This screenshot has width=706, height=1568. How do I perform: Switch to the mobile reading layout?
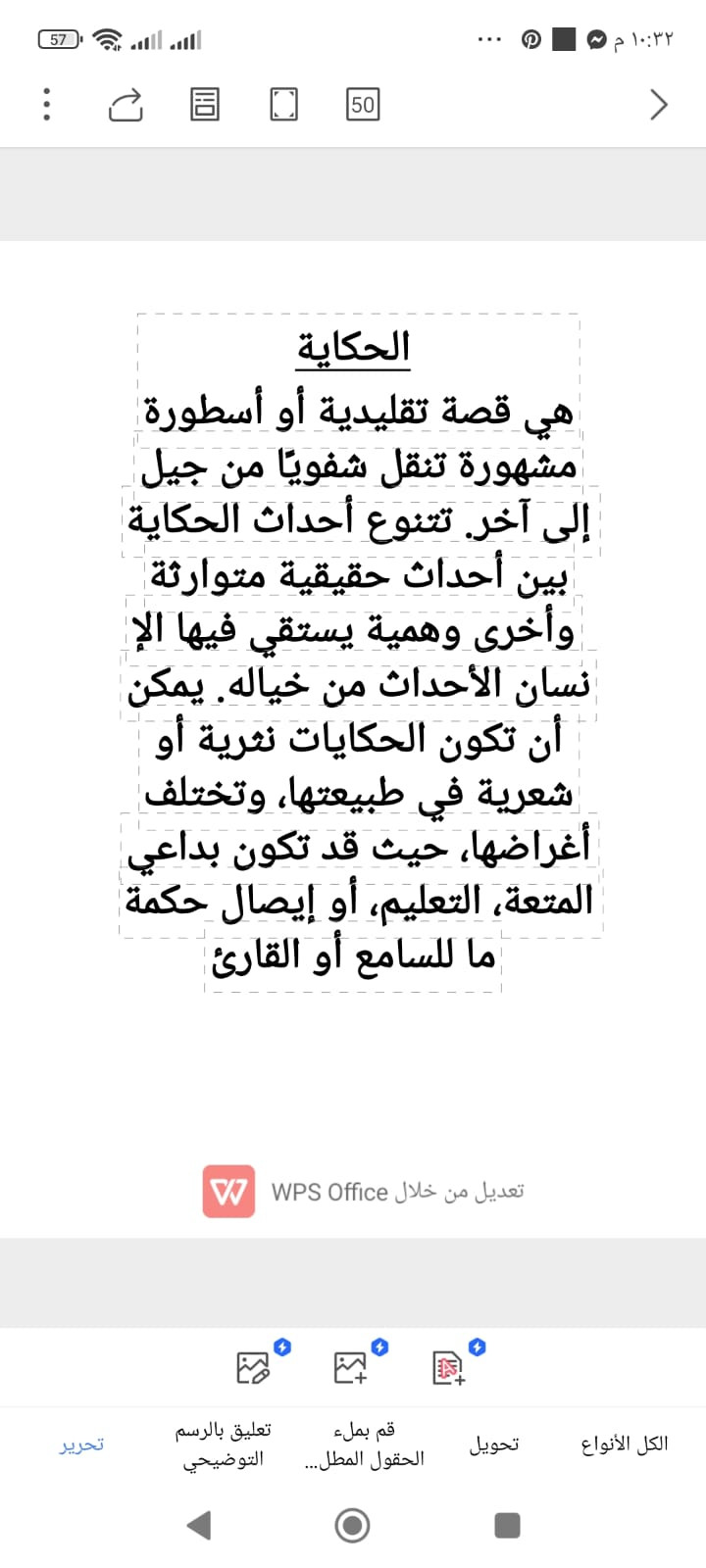click(x=205, y=104)
